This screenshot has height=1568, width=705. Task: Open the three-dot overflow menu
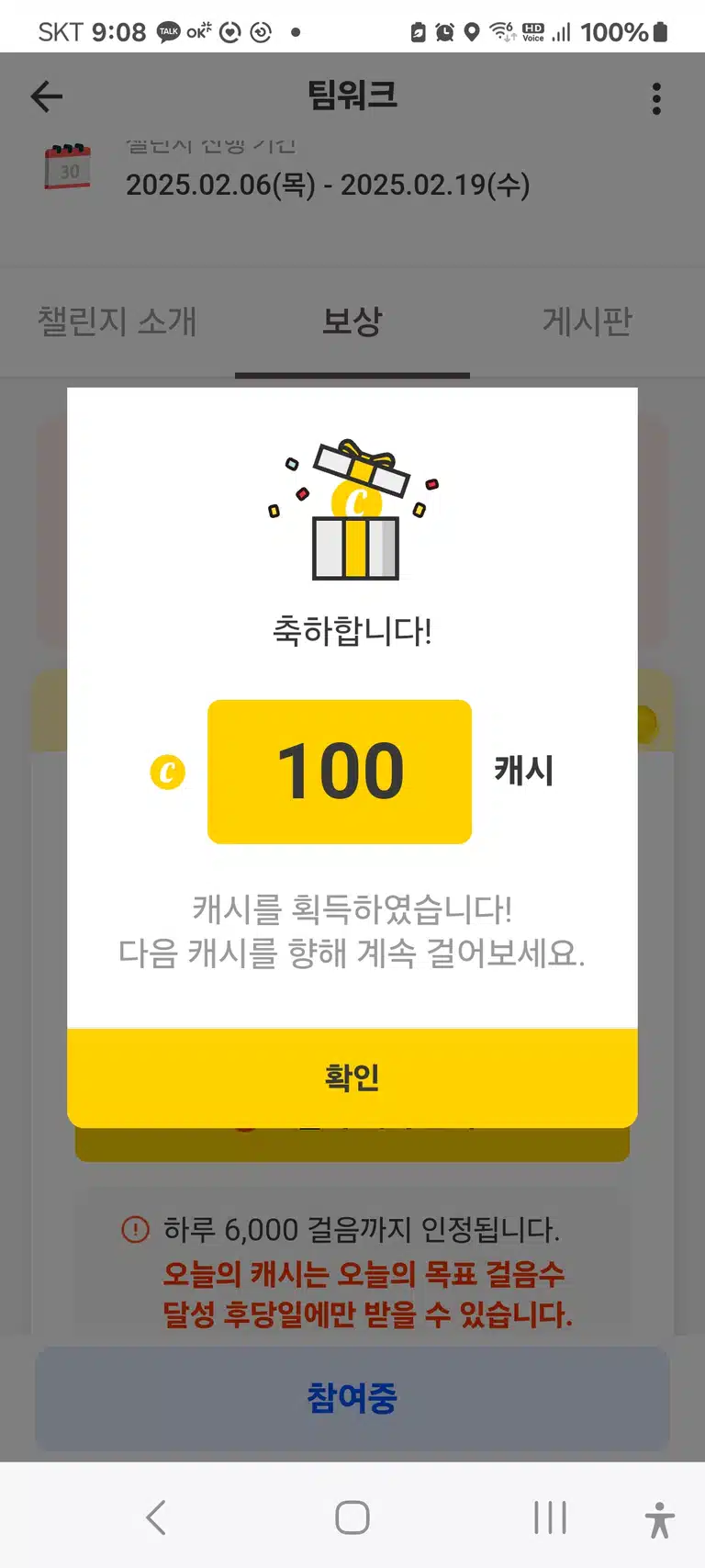click(656, 98)
